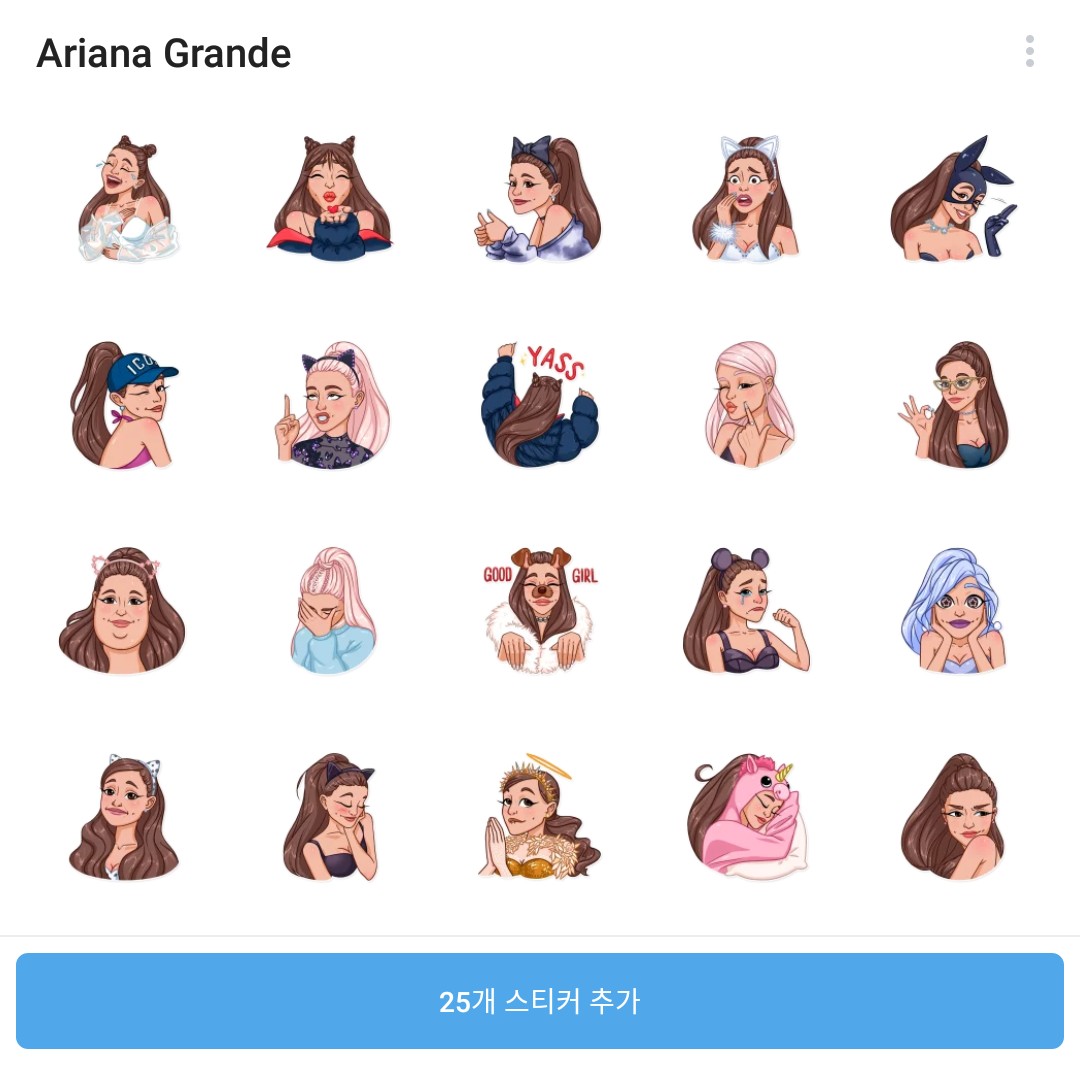Preview the GOOD GIRL dog filter sticker
Screen dimensions: 1080x1065
click(540, 610)
